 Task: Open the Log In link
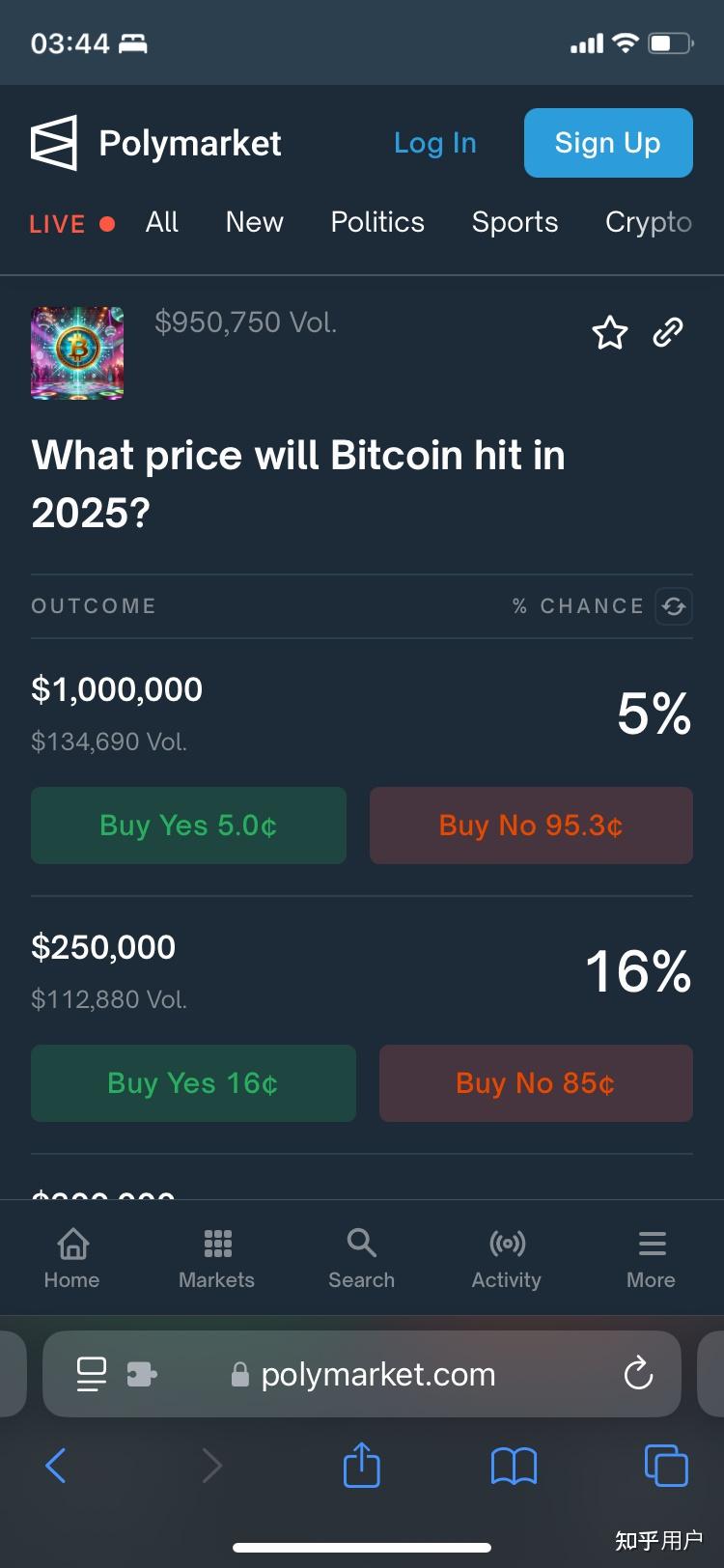pyautogui.click(x=435, y=143)
